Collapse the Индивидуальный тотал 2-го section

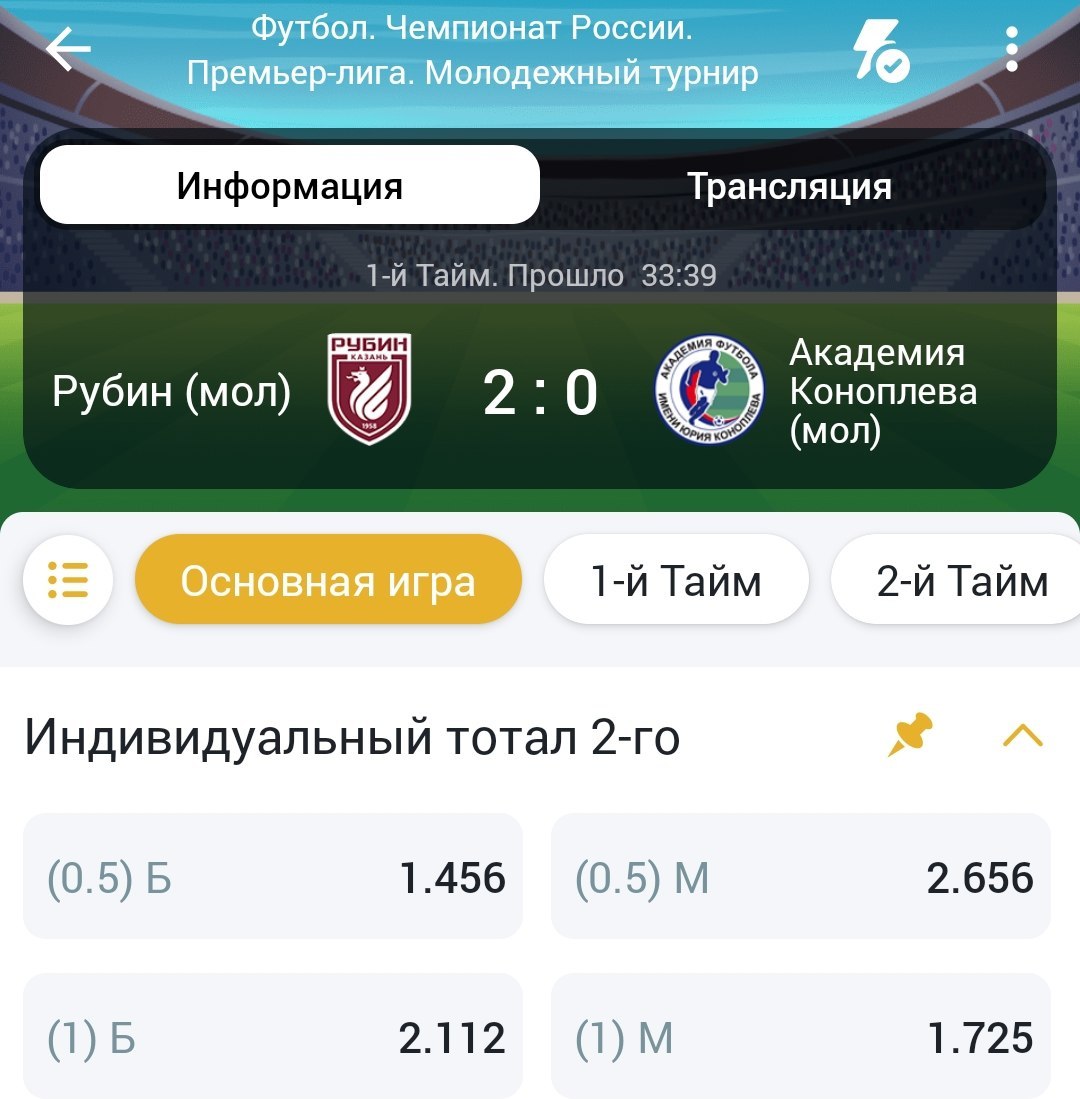(x=1022, y=737)
